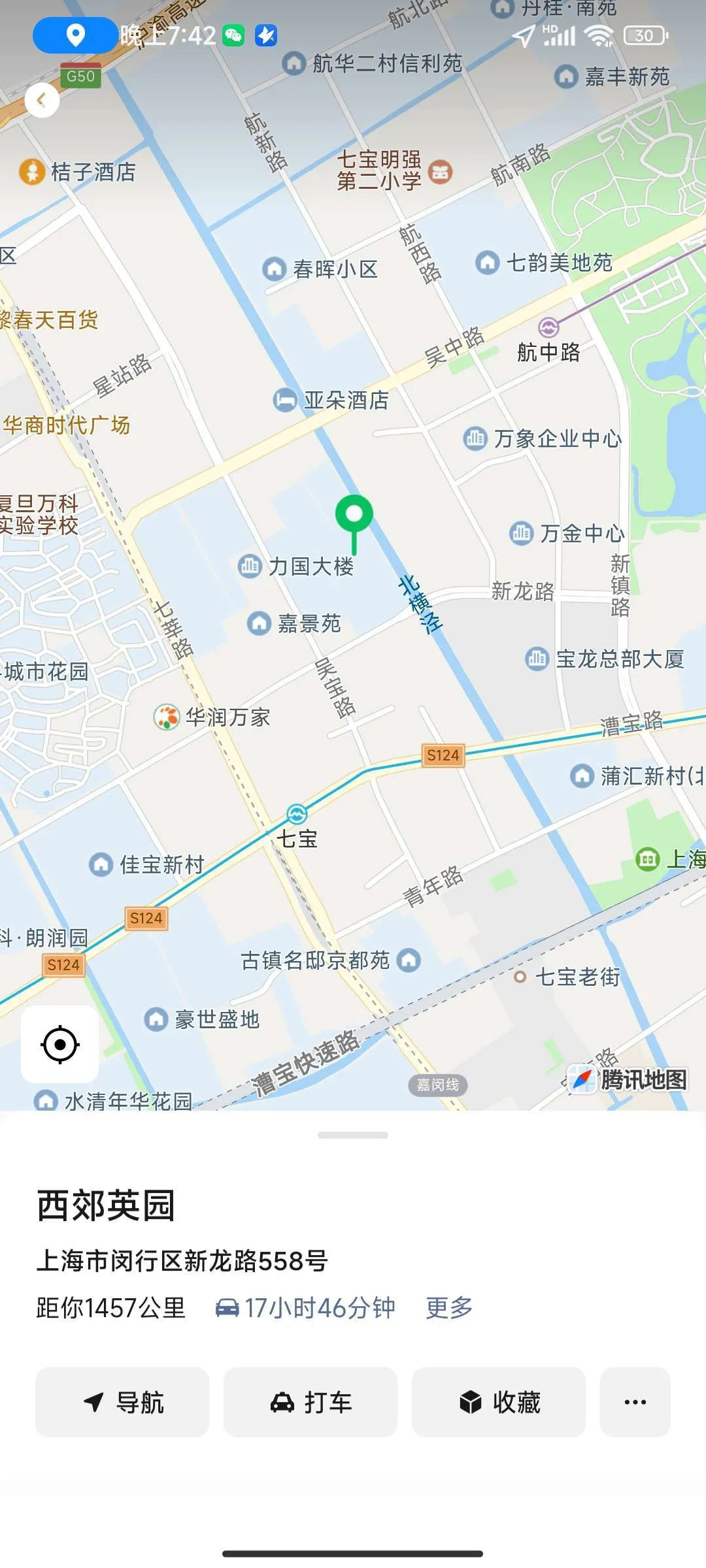Tap the green location pin on map

(x=354, y=516)
